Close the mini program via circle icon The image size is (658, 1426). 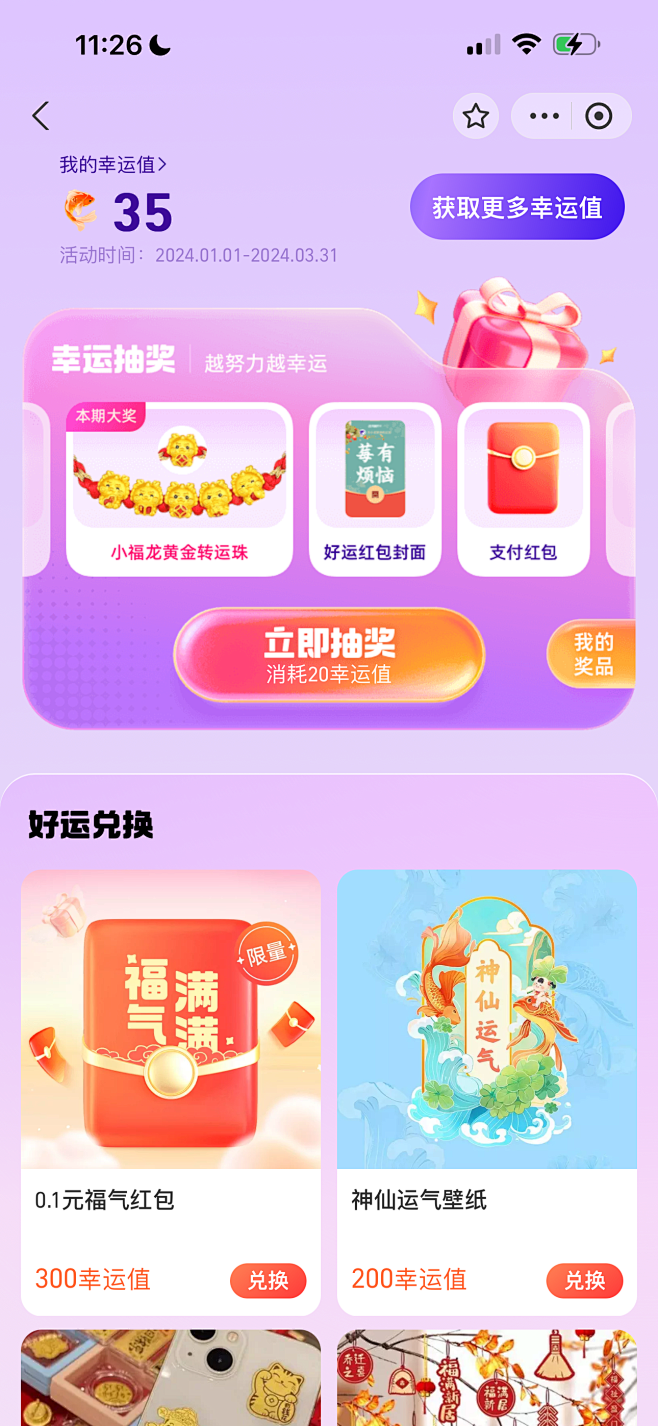(599, 116)
